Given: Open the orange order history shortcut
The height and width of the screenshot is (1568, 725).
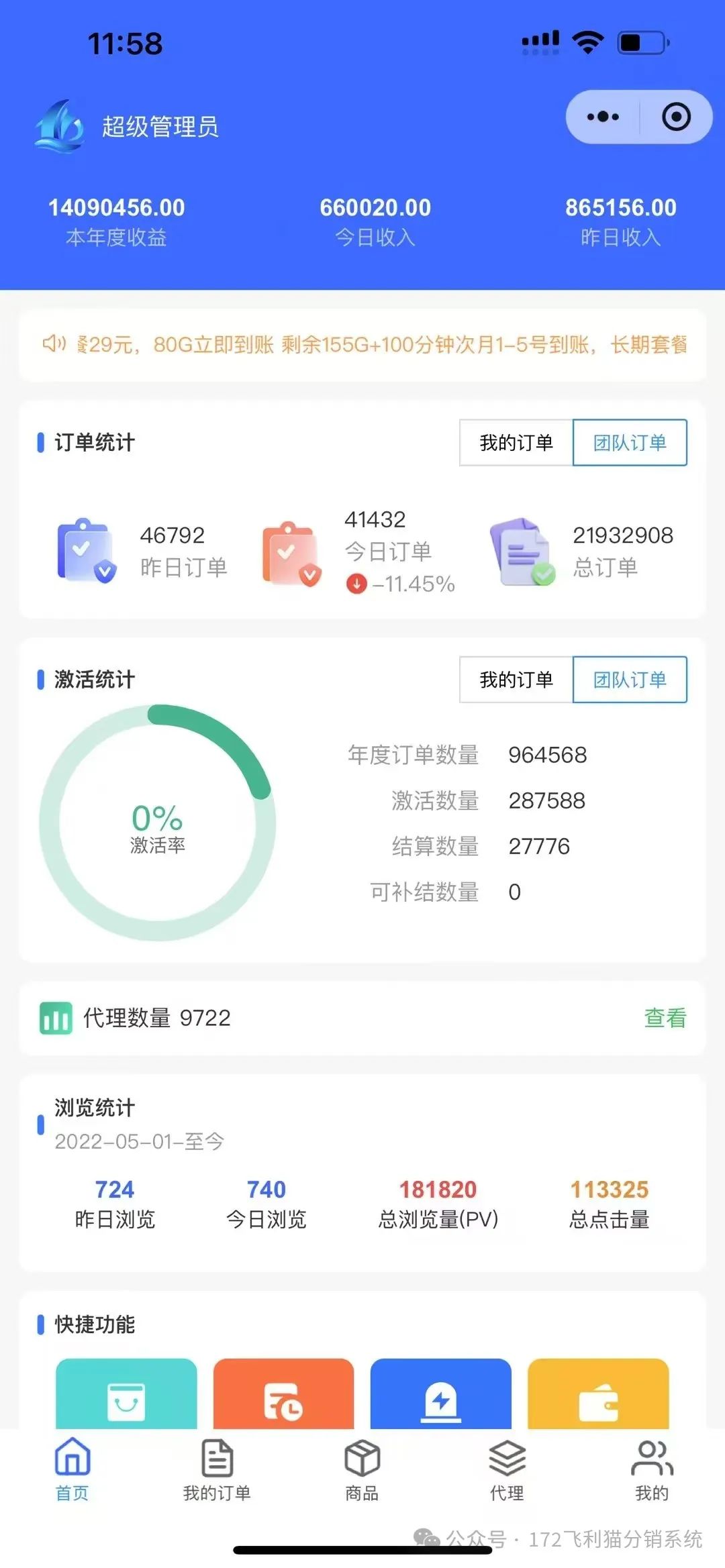Looking at the screenshot, I should click(x=283, y=1398).
